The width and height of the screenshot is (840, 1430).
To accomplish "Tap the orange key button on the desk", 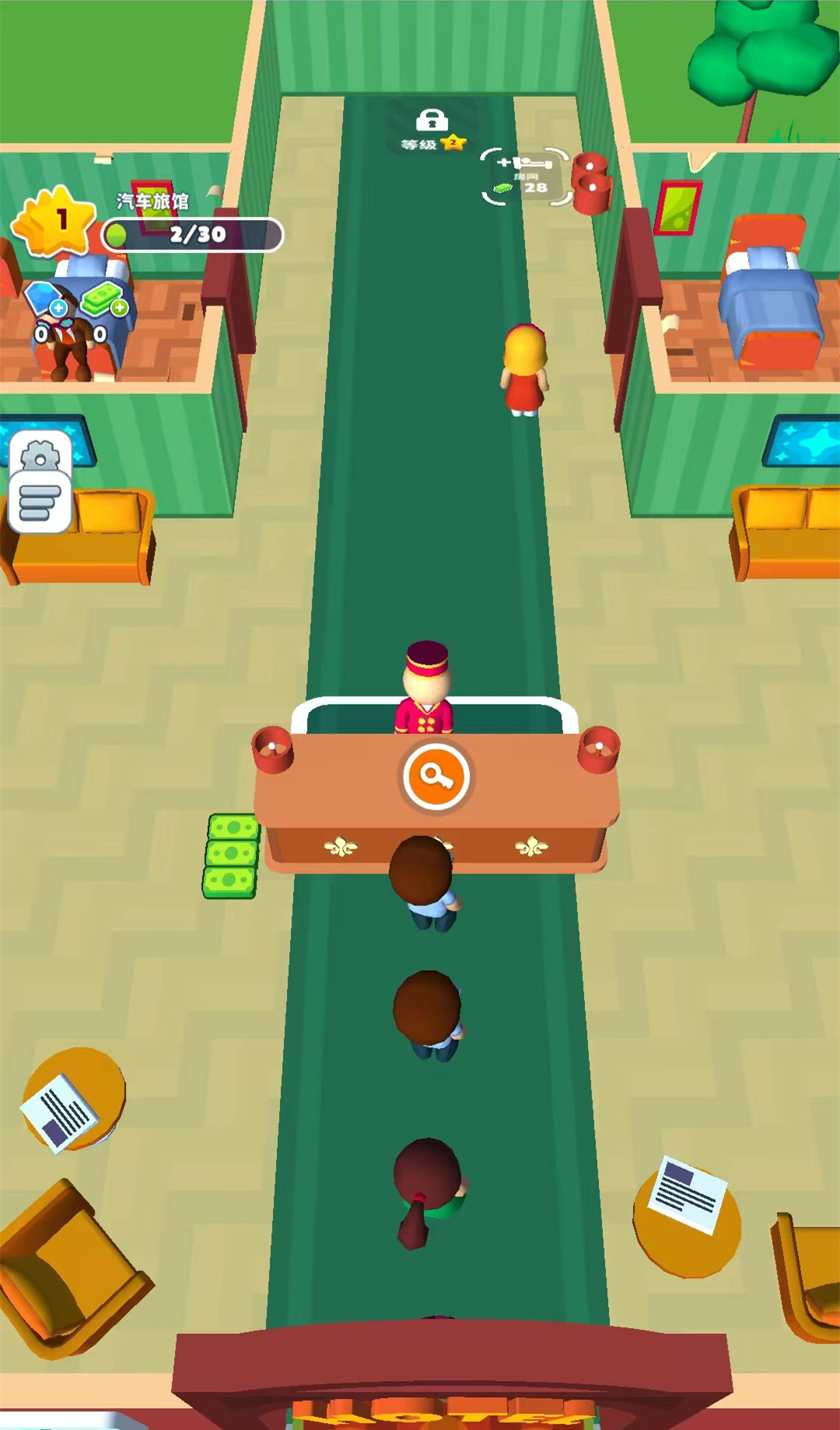I will (x=436, y=776).
